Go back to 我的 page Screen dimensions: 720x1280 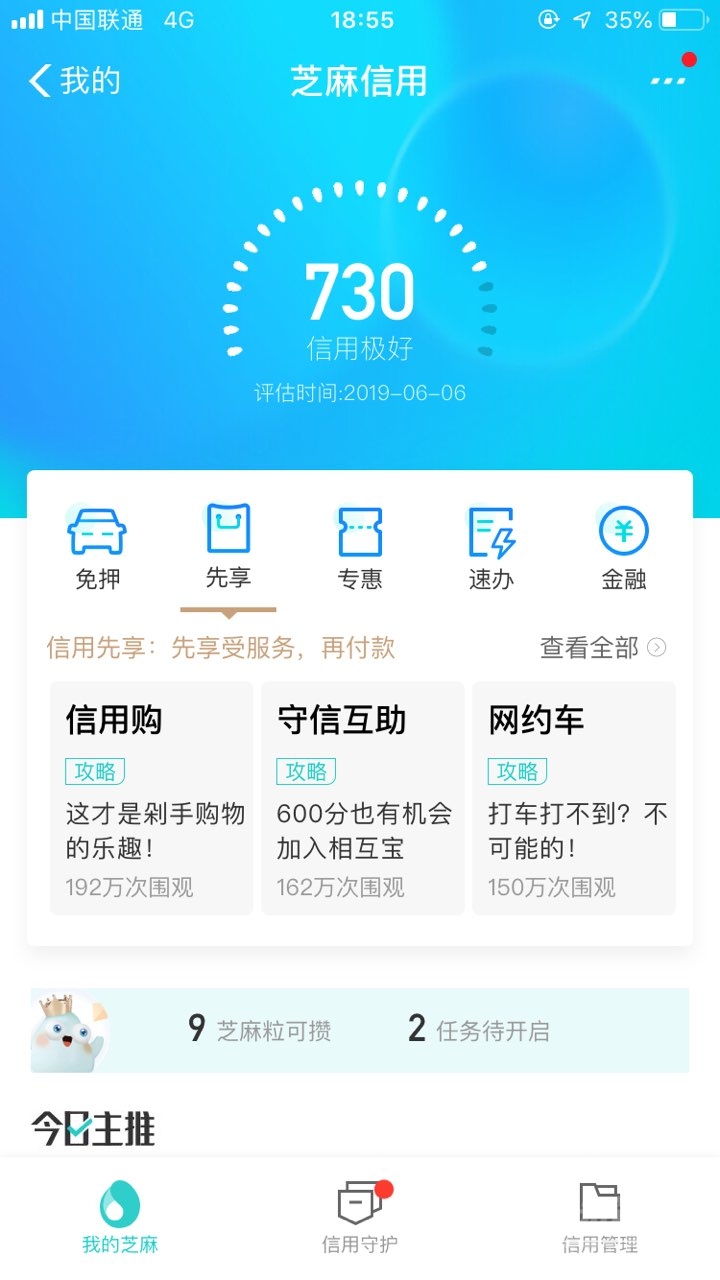[x=75, y=81]
